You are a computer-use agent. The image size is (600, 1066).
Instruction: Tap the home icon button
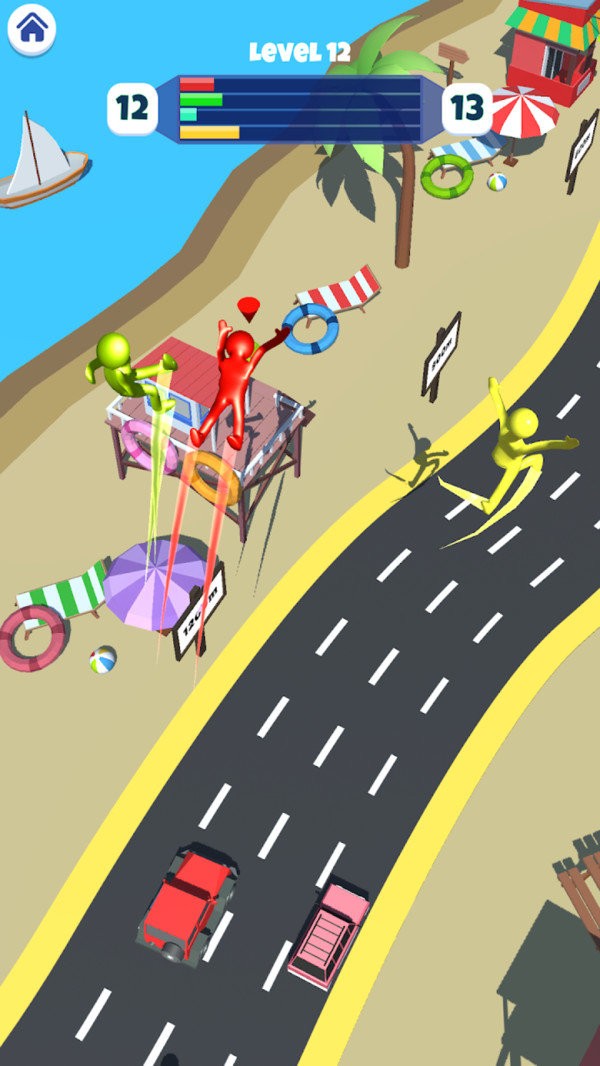(x=32, y=30)
